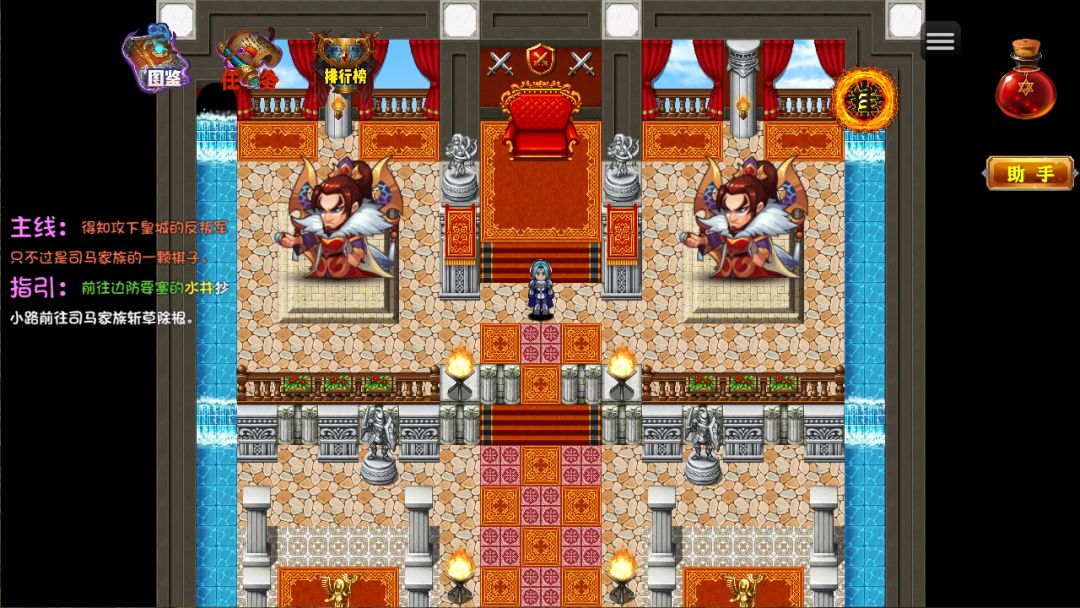Image resolution: width=1080 pixels, height=608 pixels.
Task: Open the 图鉴 encyclopedia icon
Action: (156, 60)
